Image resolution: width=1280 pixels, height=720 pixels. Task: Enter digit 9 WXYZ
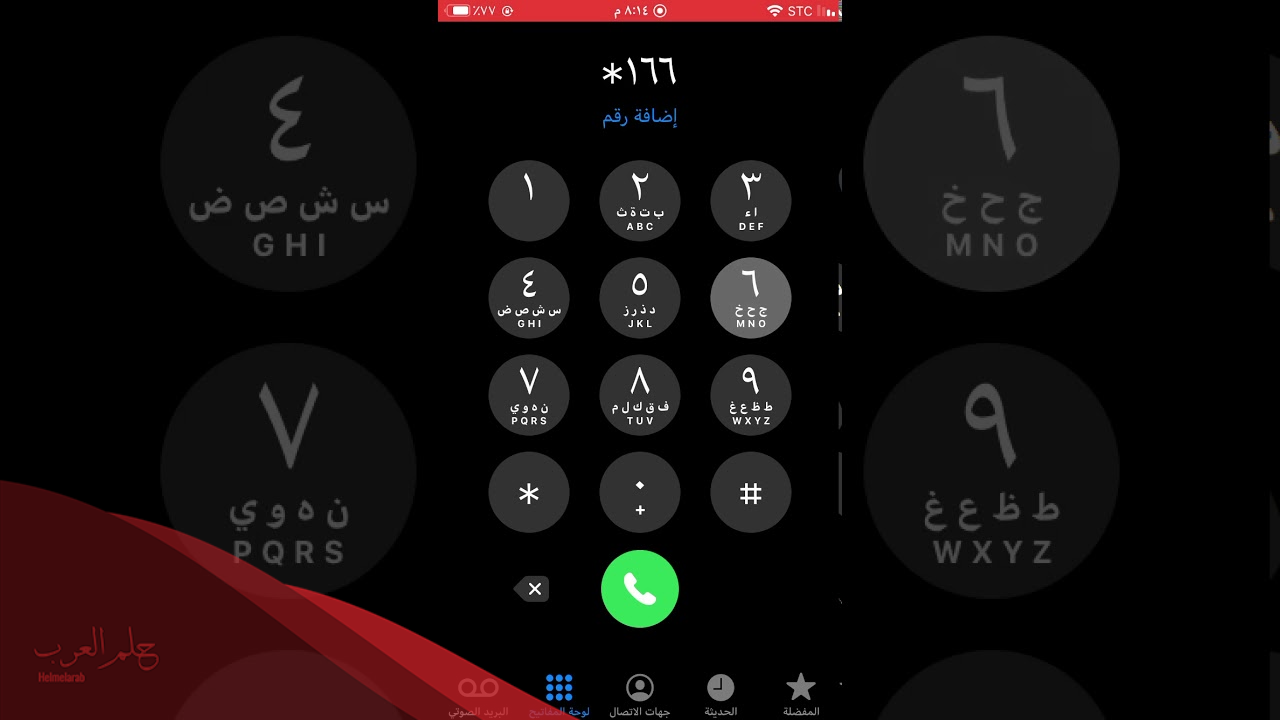(x=751, y=395)
